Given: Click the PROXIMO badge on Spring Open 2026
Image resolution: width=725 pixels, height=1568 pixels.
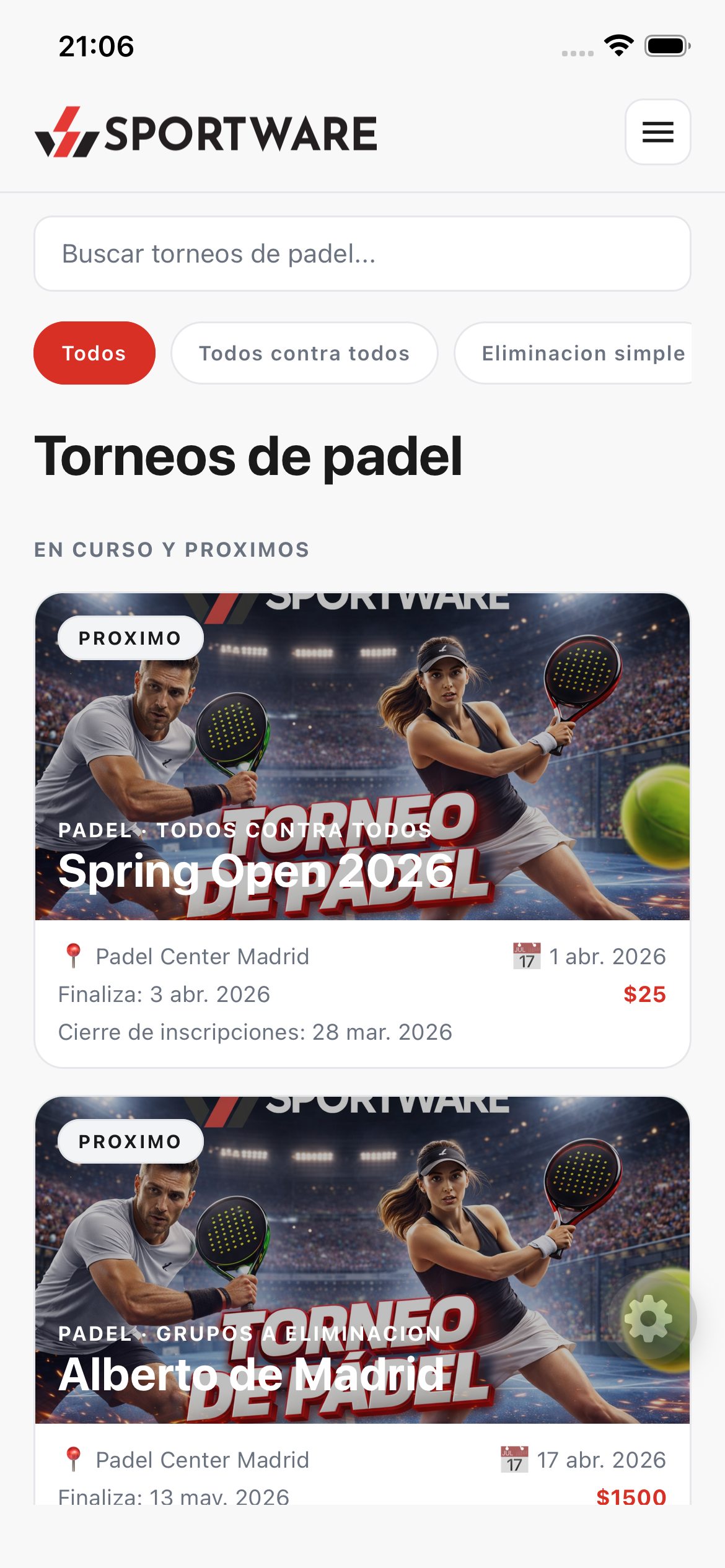Looking at the screenshot, I should coord(130,637).
